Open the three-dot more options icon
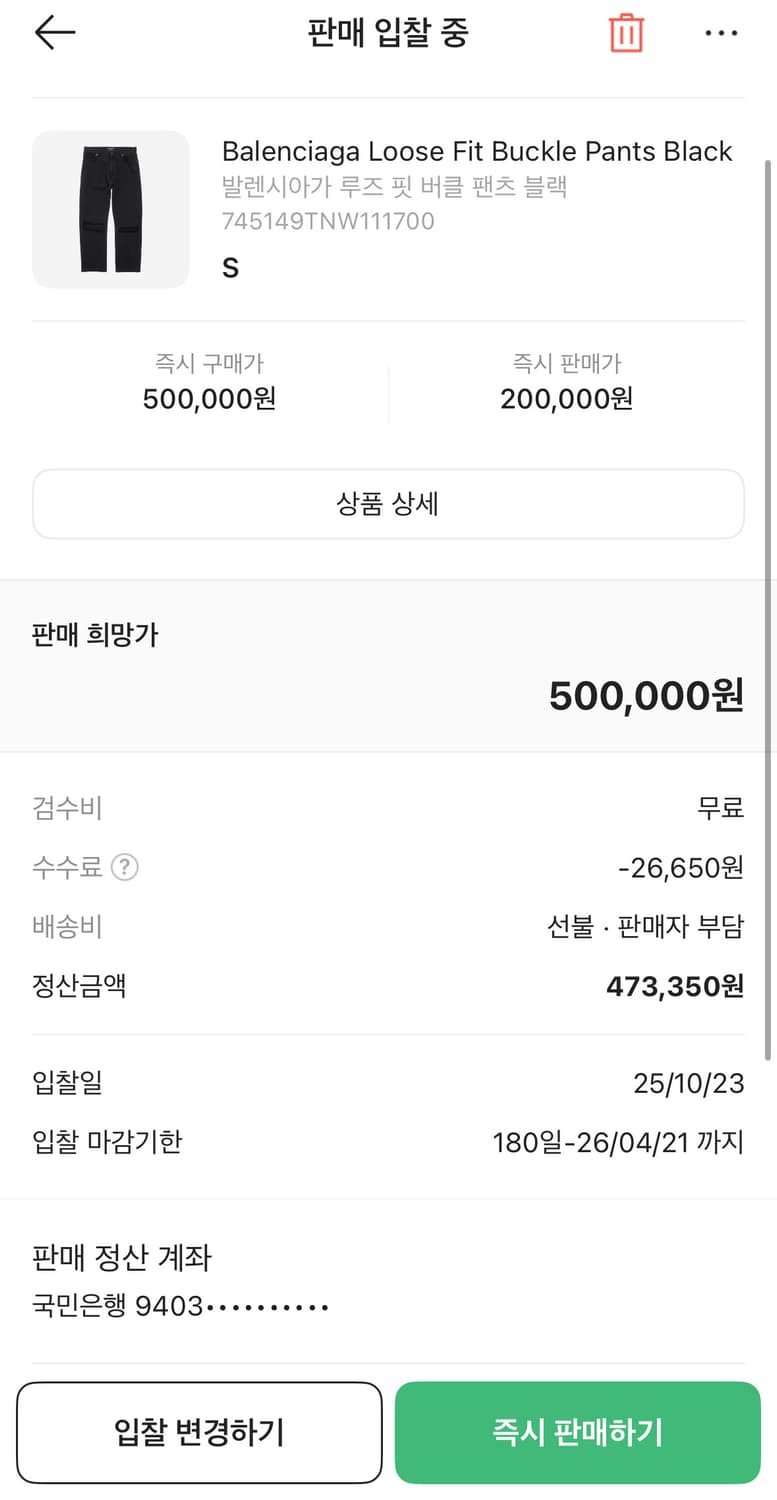Viewport: 777px width, 1500px height. (x=722, y=32)
